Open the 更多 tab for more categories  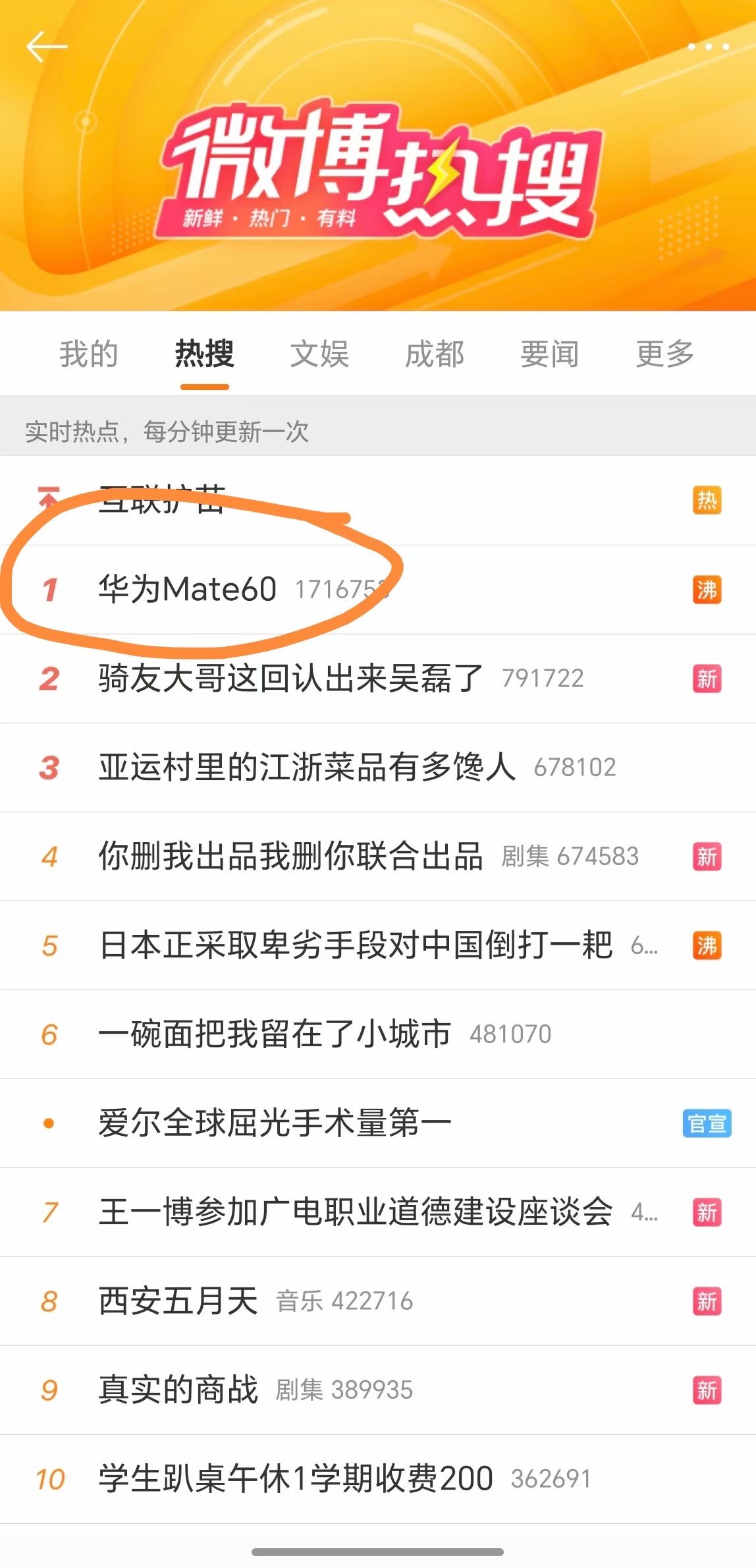tap(664, 354)
